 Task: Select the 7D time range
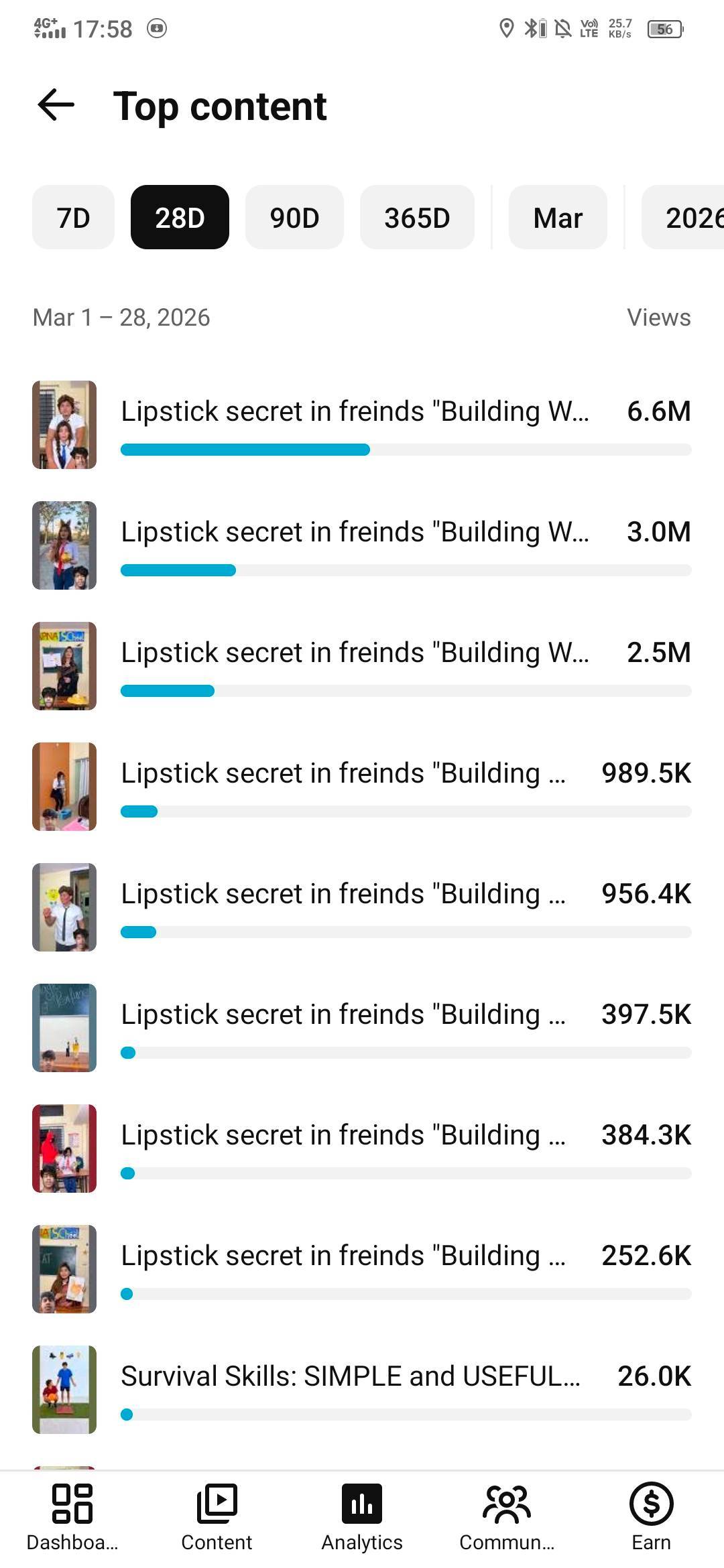(x=73, y=218)
